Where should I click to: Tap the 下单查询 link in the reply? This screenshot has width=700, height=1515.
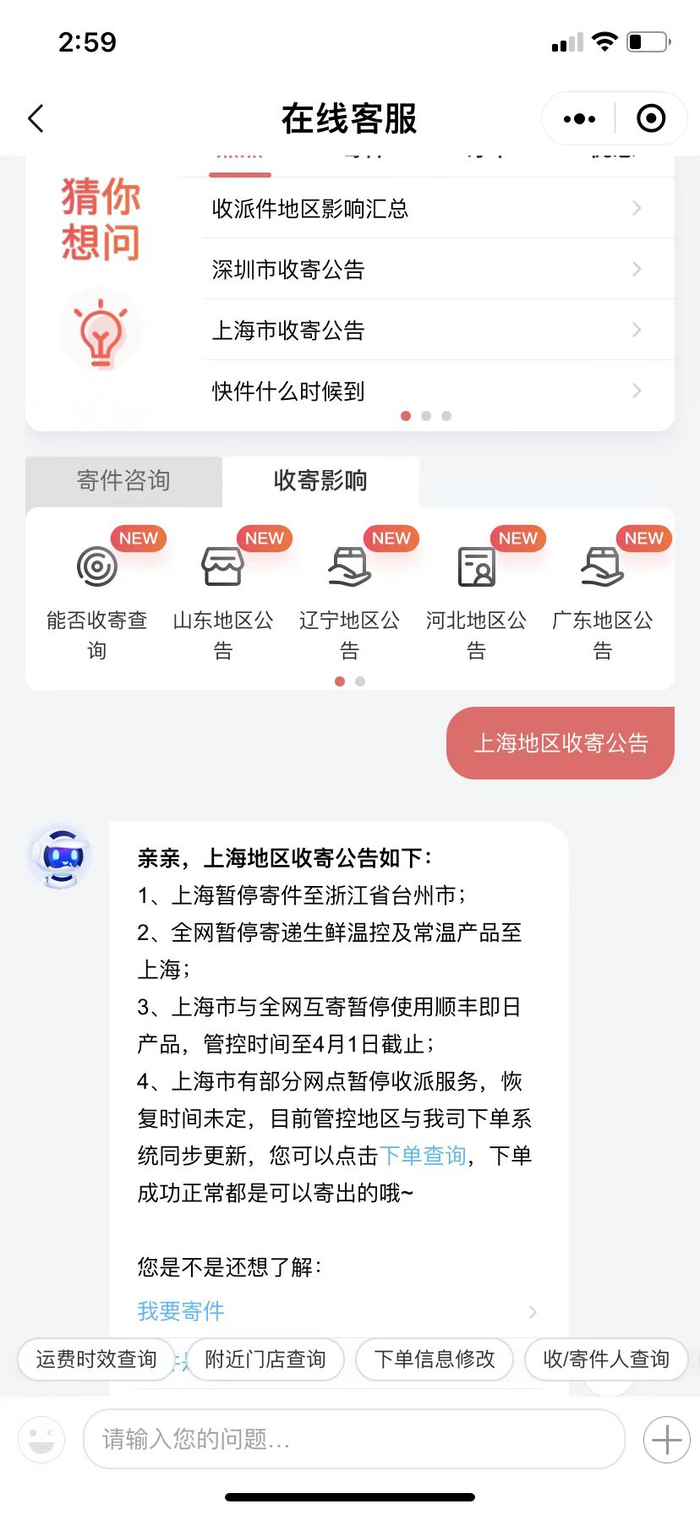point(423,1156)
